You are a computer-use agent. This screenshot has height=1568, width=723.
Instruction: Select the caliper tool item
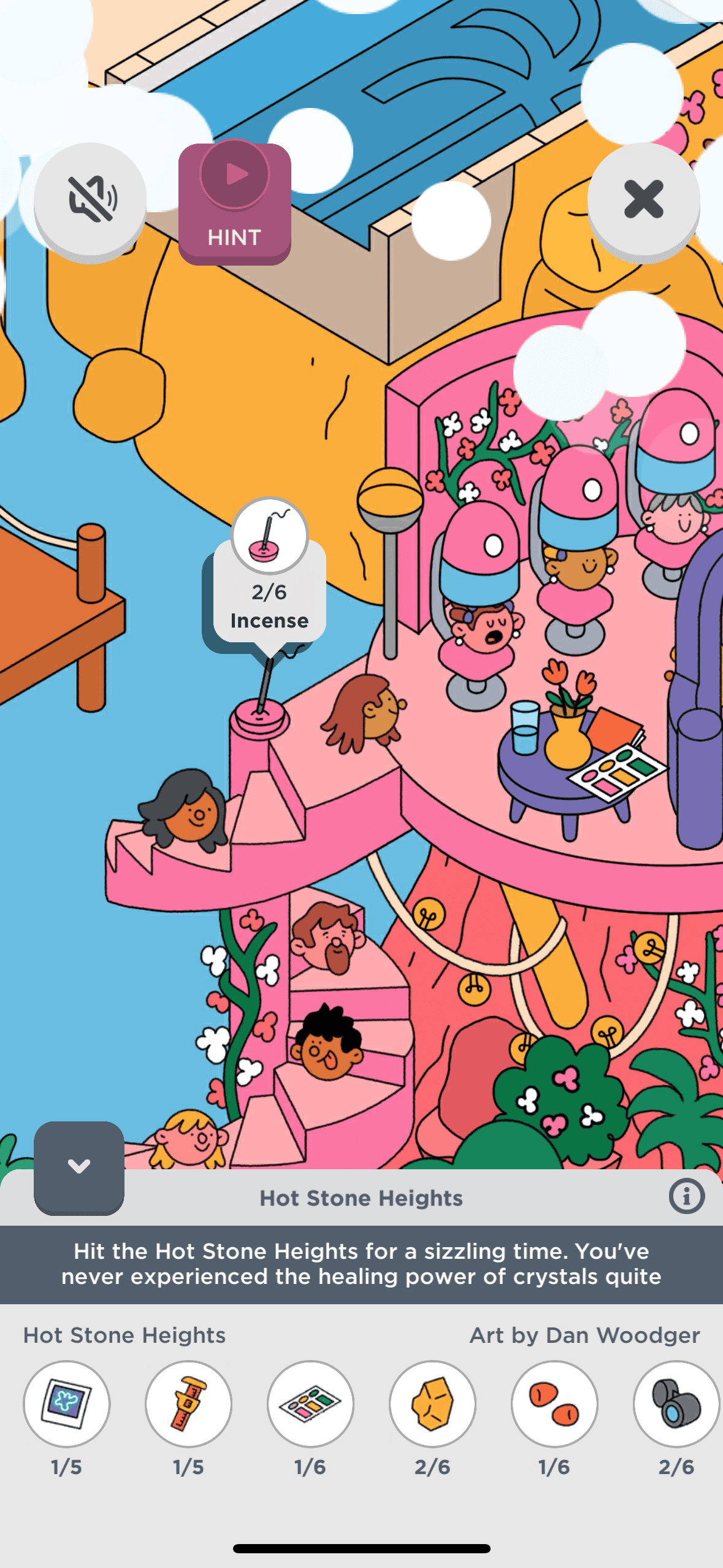[188, 1403]
